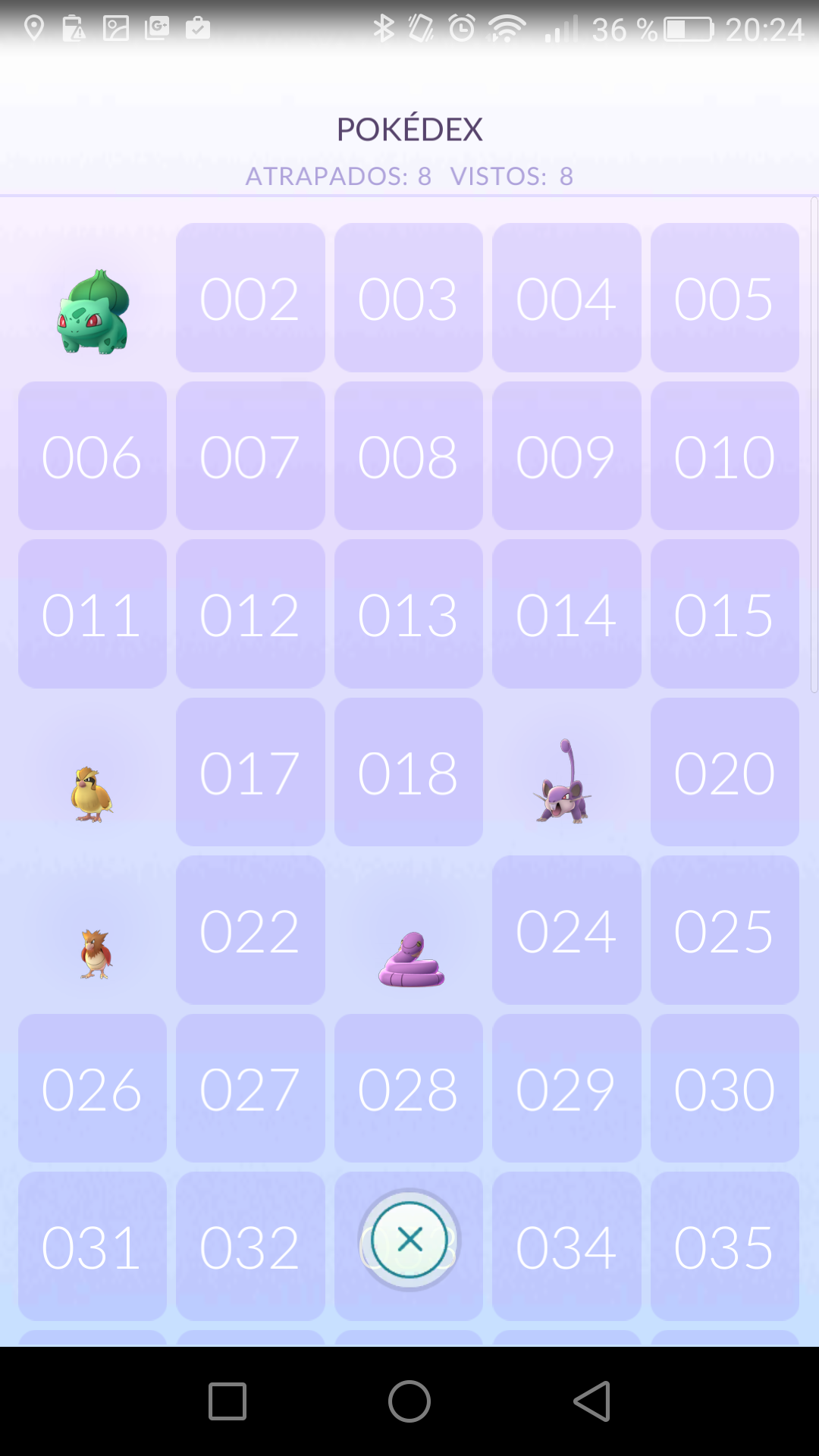
Task: Go to the Android home screen
Action: (x=409, y=1401)
